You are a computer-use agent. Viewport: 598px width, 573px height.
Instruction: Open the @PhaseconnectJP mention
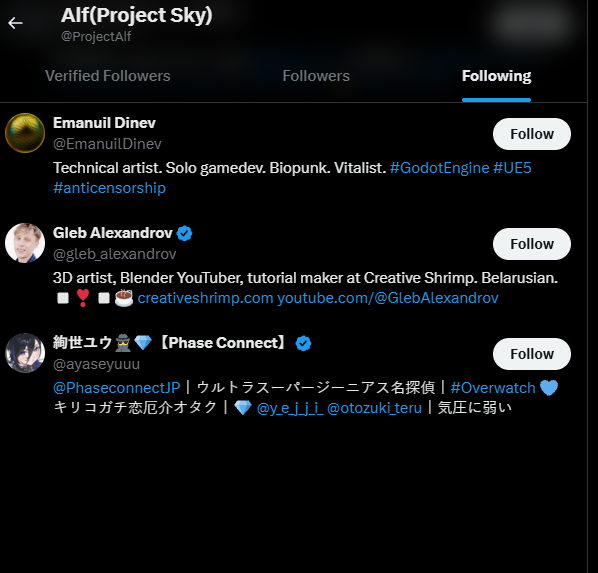[117, 388]
